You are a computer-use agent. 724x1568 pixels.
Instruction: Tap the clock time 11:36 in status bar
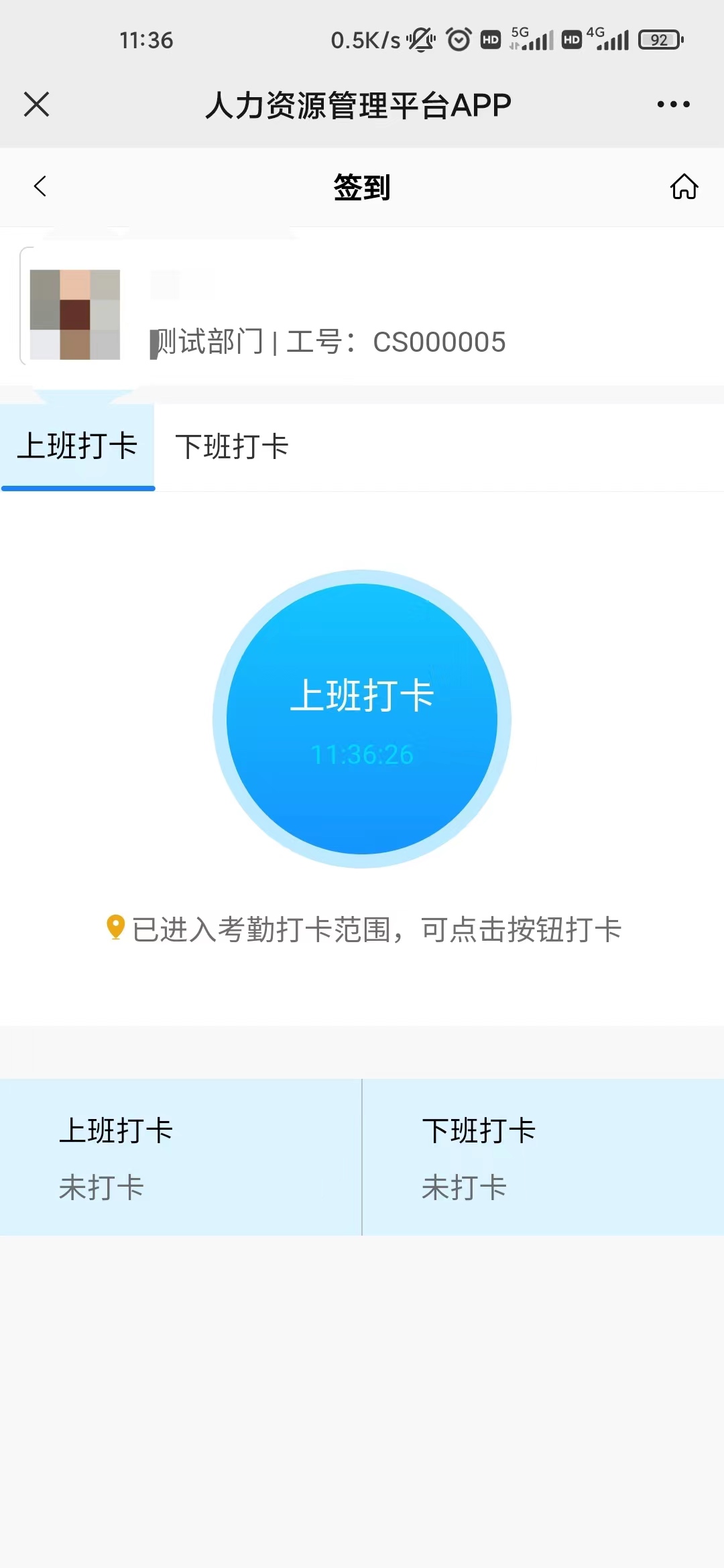[147, 40]
